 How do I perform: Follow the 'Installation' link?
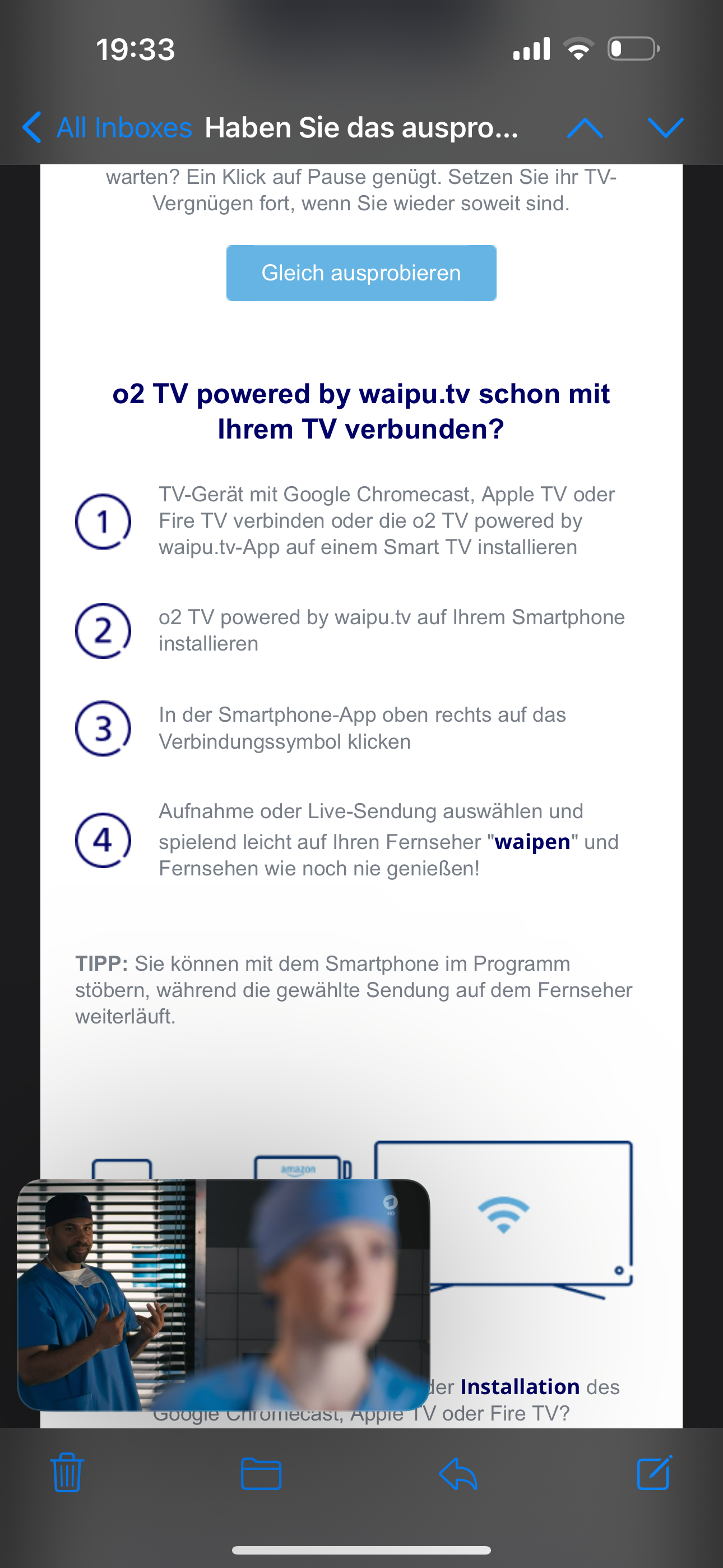click(520, 1387)
